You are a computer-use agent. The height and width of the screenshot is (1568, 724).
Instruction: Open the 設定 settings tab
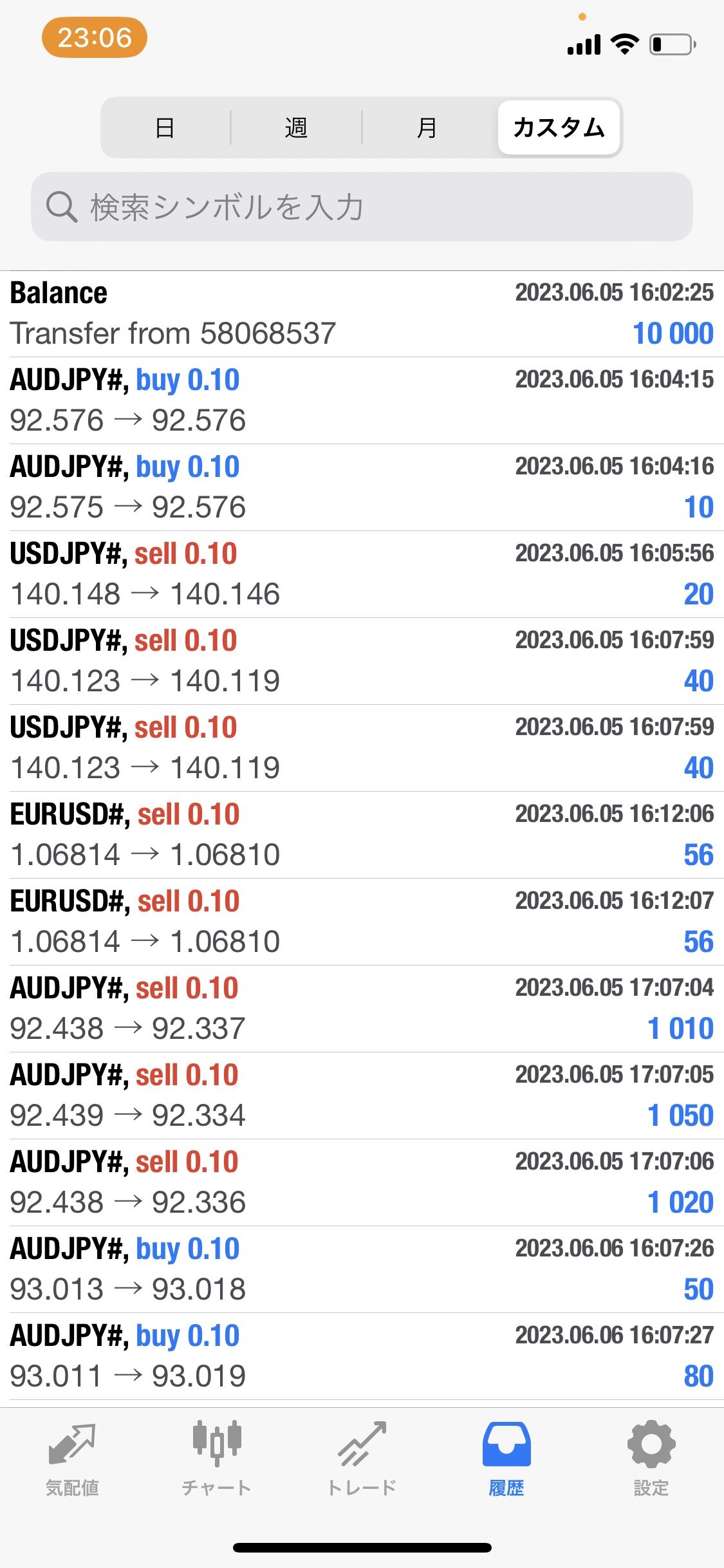coord(651,1459)
